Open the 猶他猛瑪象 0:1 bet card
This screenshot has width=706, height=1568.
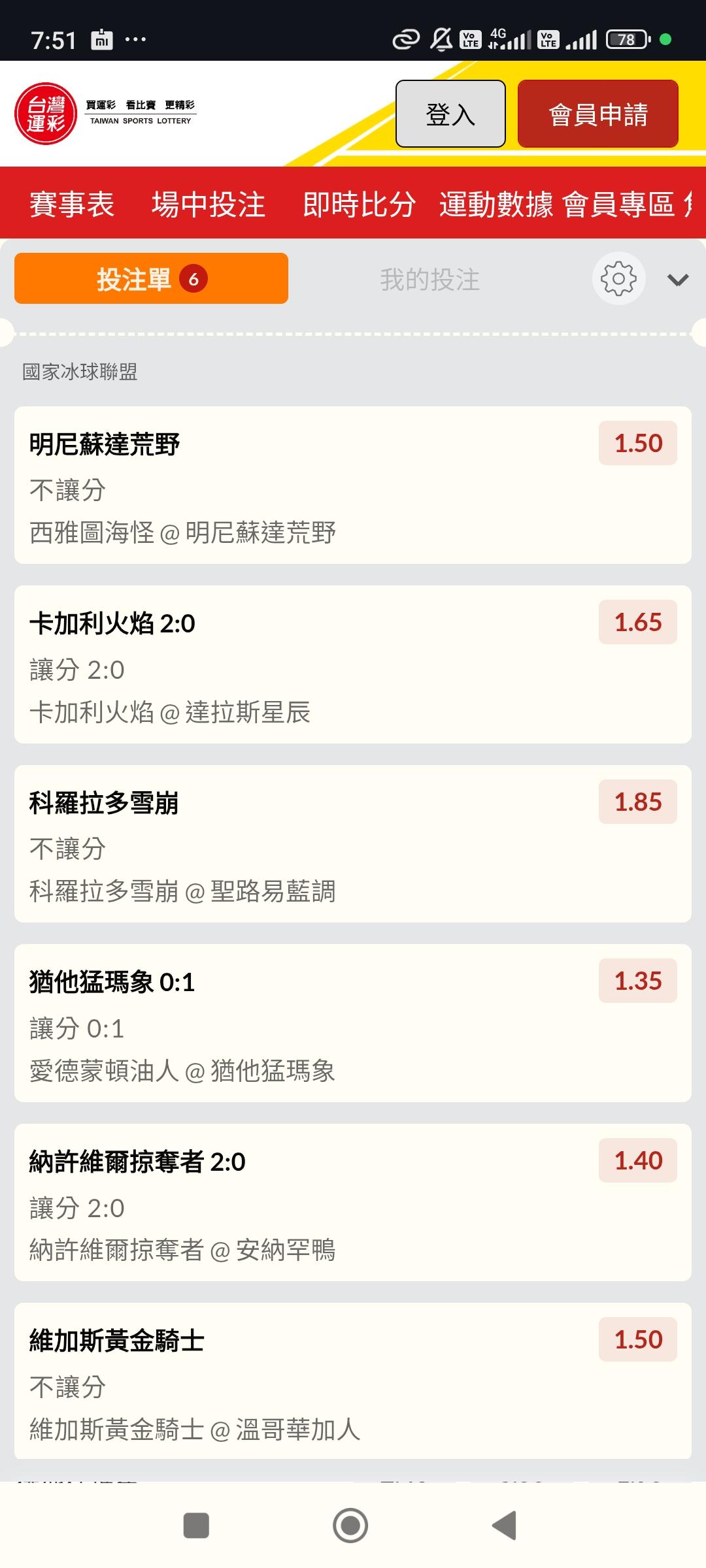353,1023
